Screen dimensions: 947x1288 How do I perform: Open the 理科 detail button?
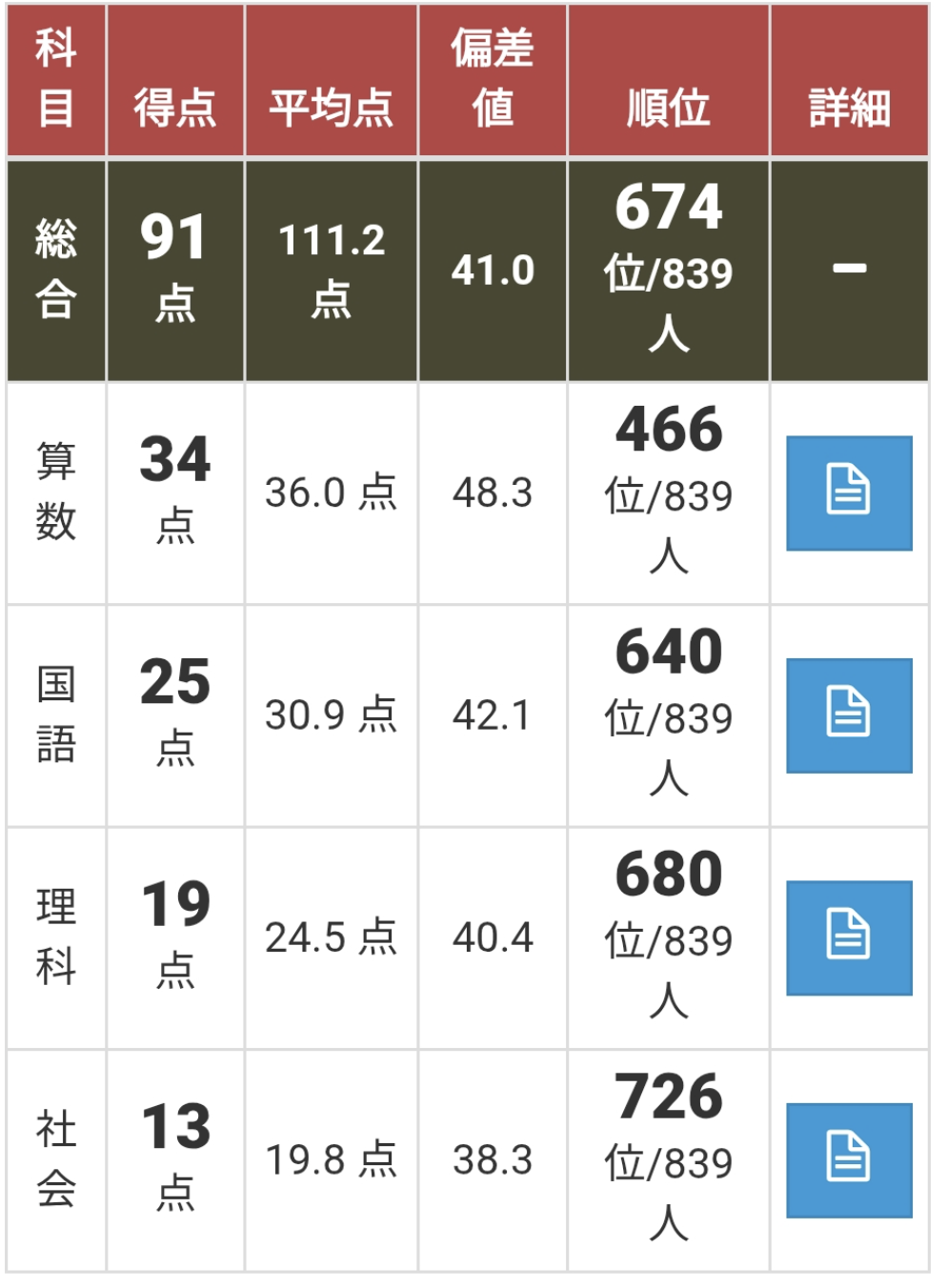coord(848,937)
